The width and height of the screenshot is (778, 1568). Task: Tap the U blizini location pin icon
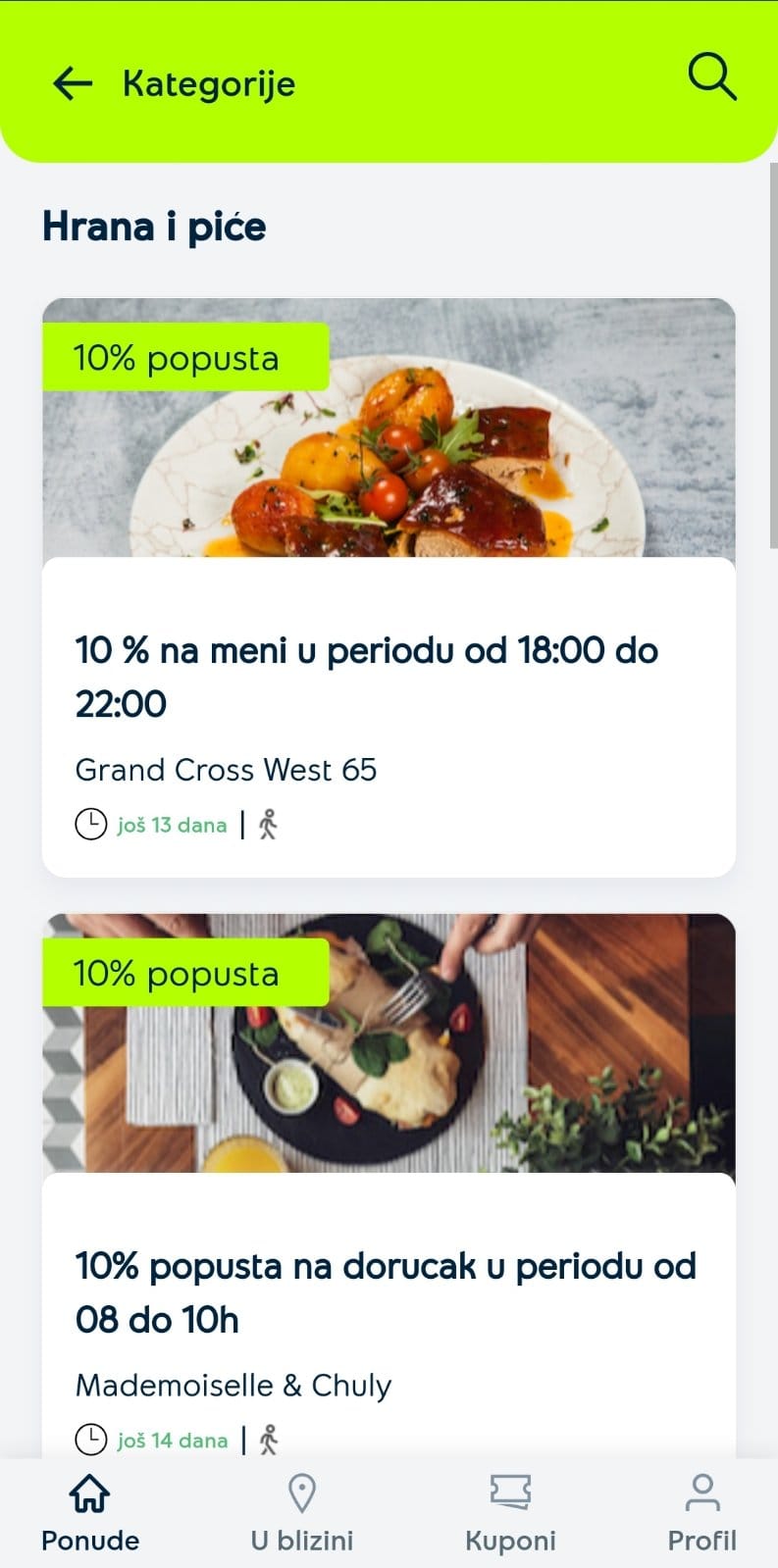tap(300, 1492)
